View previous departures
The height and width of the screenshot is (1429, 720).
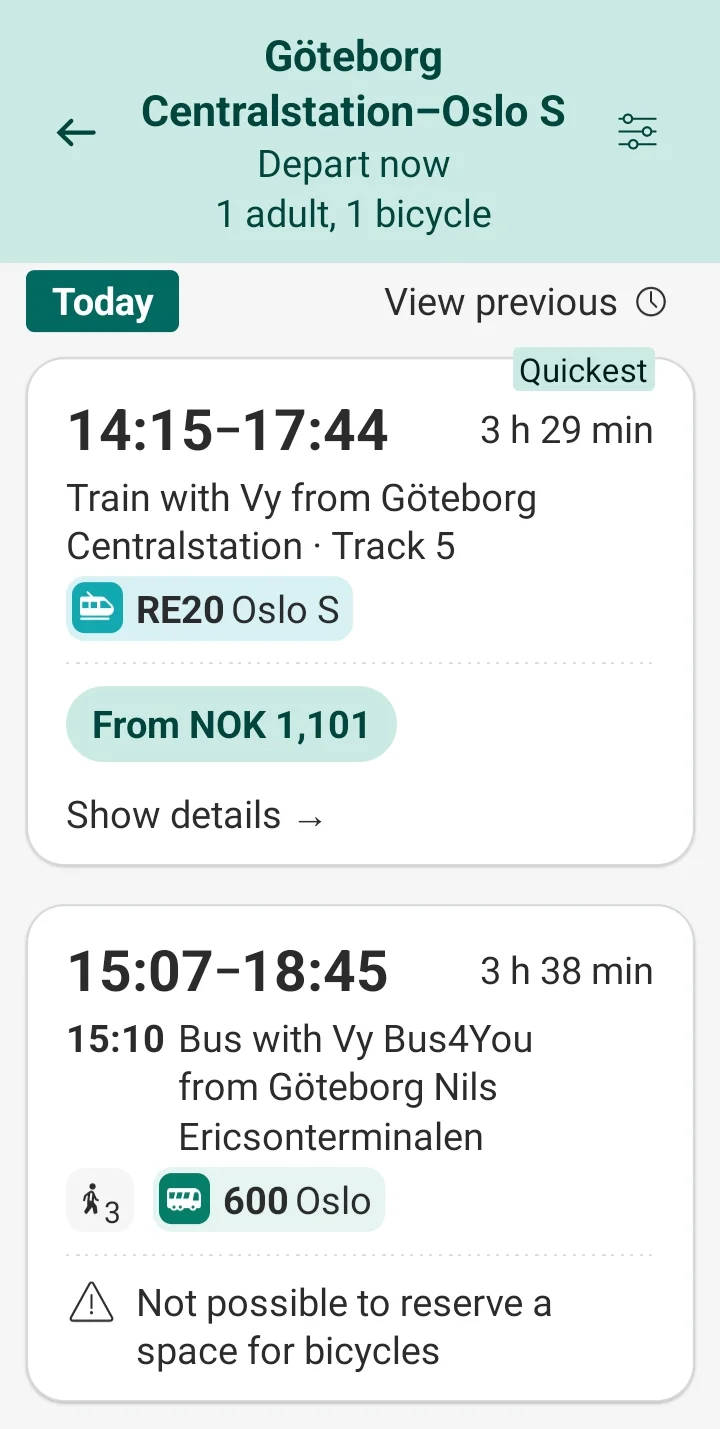click(x=524, y=302)
